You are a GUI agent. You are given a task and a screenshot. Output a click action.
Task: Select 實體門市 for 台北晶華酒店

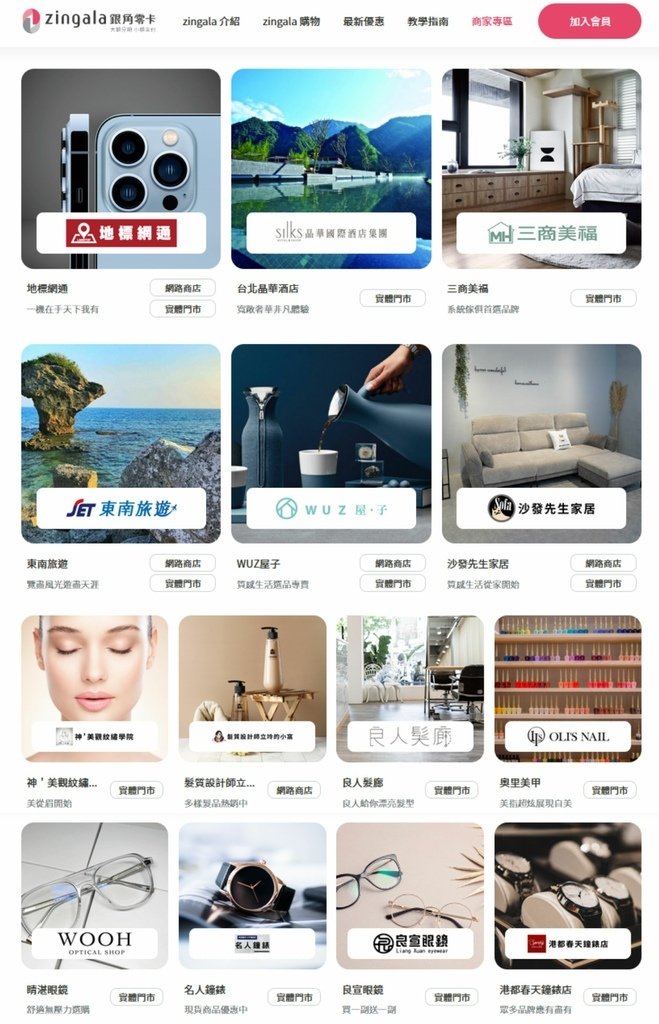393,298
